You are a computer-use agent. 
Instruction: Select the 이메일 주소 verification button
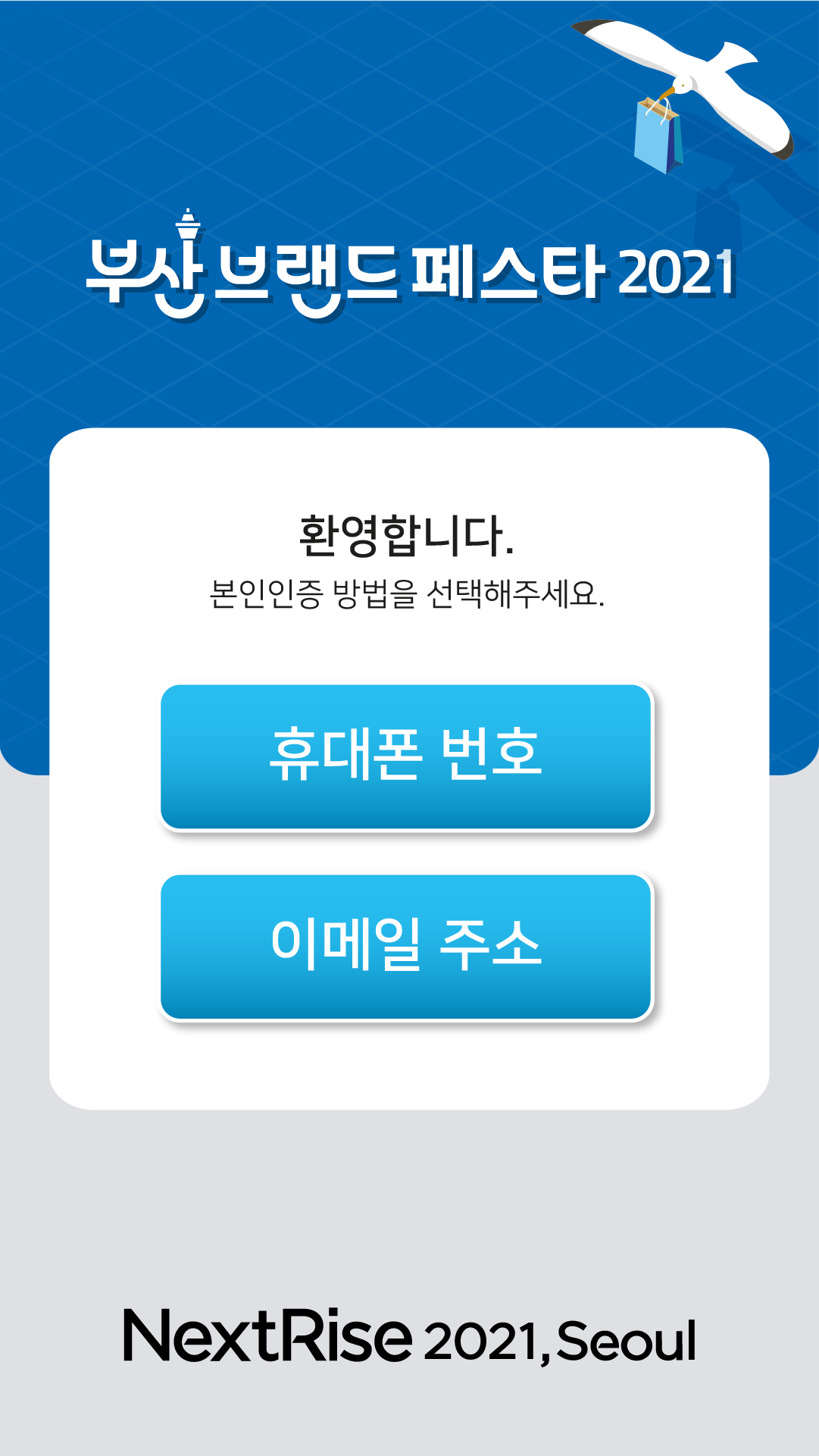pyautogui.click(x=406, y=946)
